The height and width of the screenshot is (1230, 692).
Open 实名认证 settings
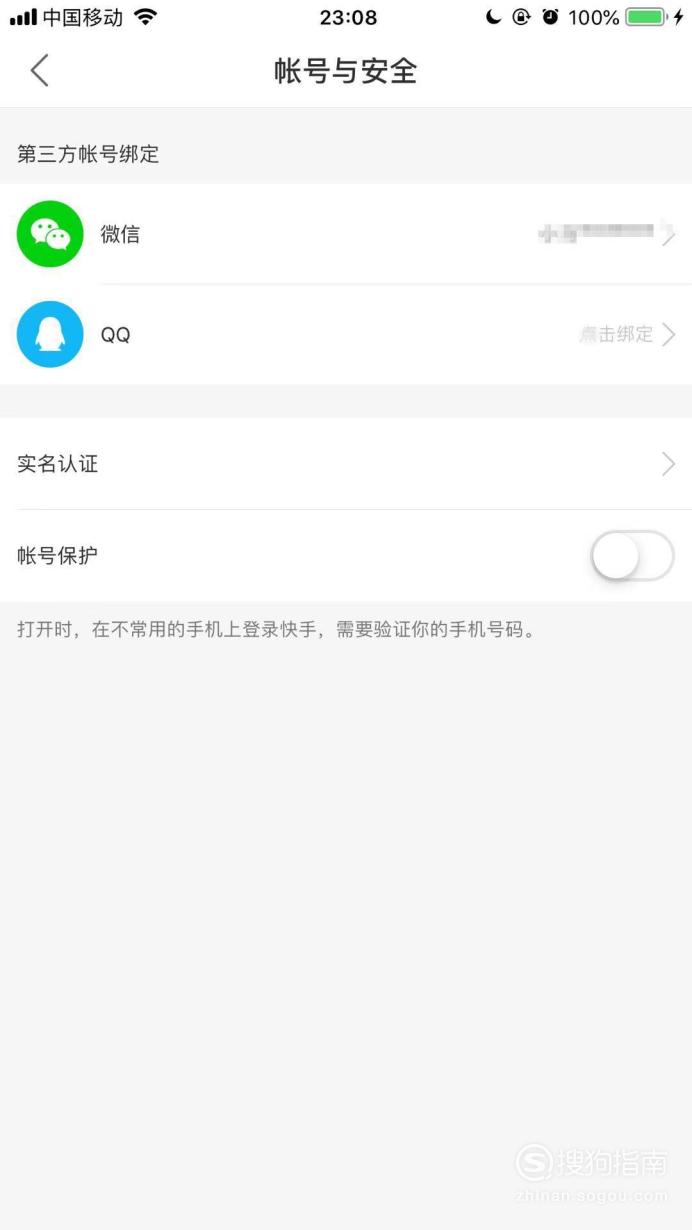(x=346, y=464)
